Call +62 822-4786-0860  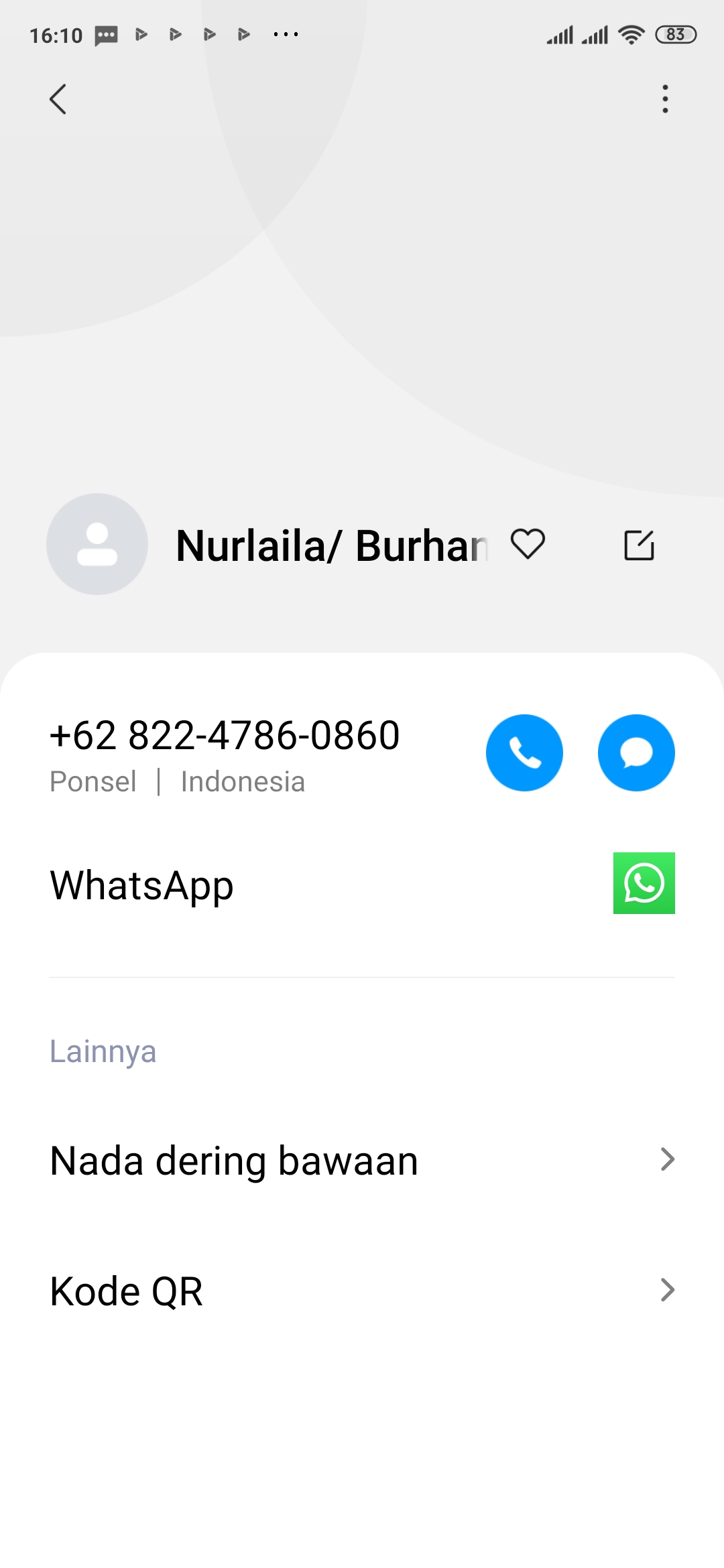point(524,753)
